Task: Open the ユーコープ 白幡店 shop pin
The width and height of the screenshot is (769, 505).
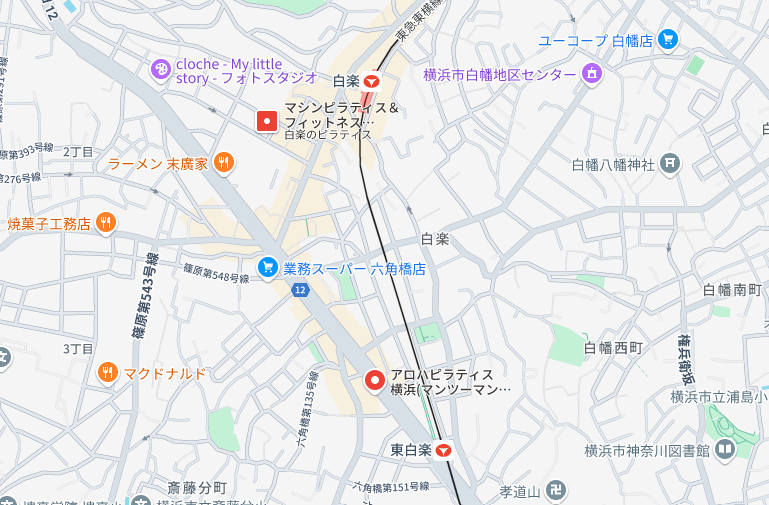Action: pos(668,40)
